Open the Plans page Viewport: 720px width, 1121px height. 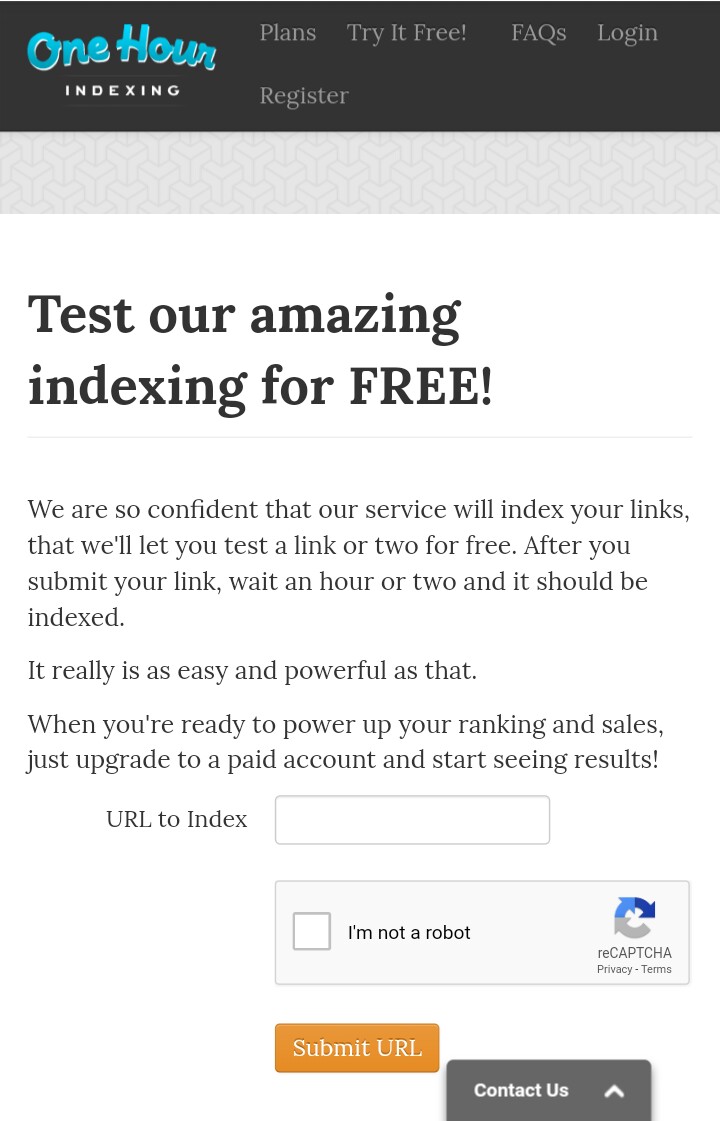287,32
